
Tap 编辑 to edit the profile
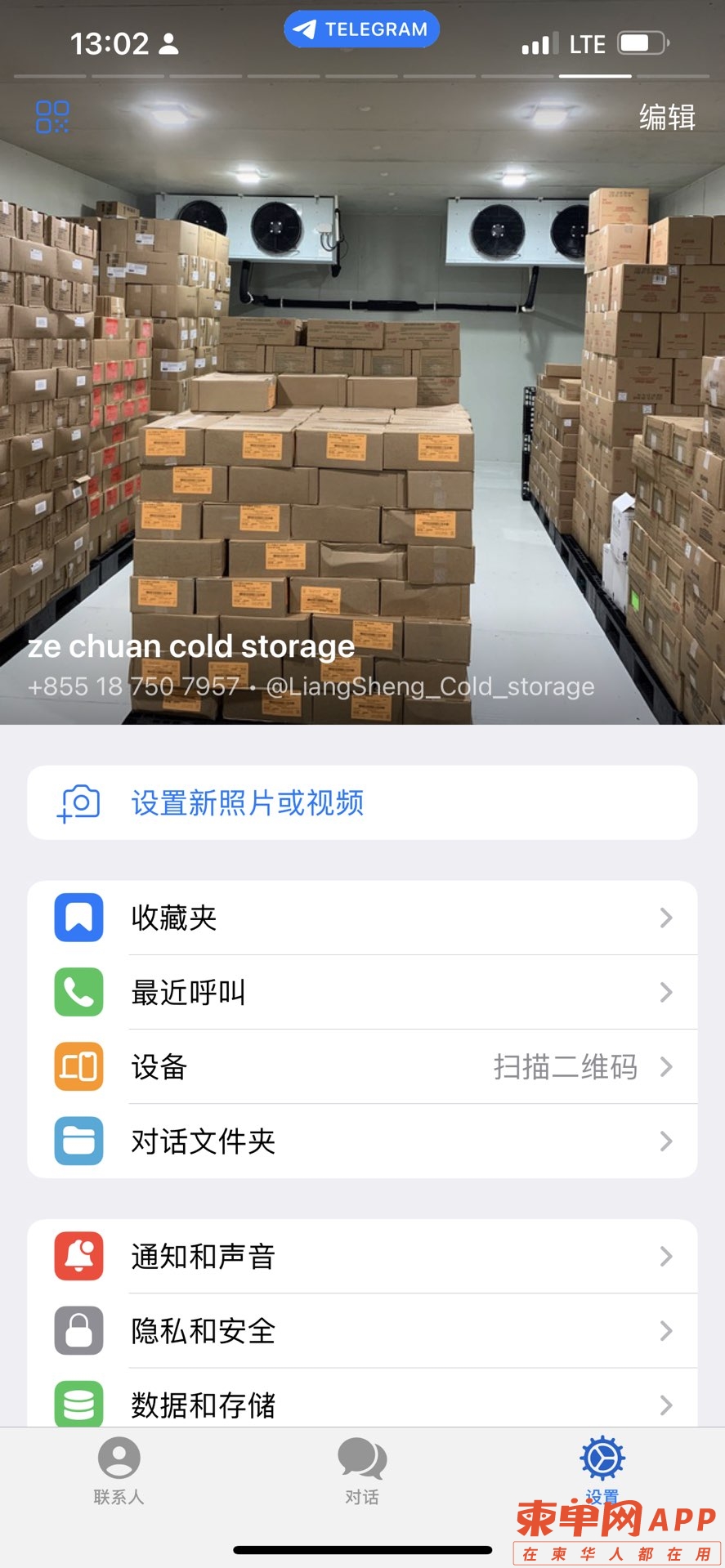[666, 118]
